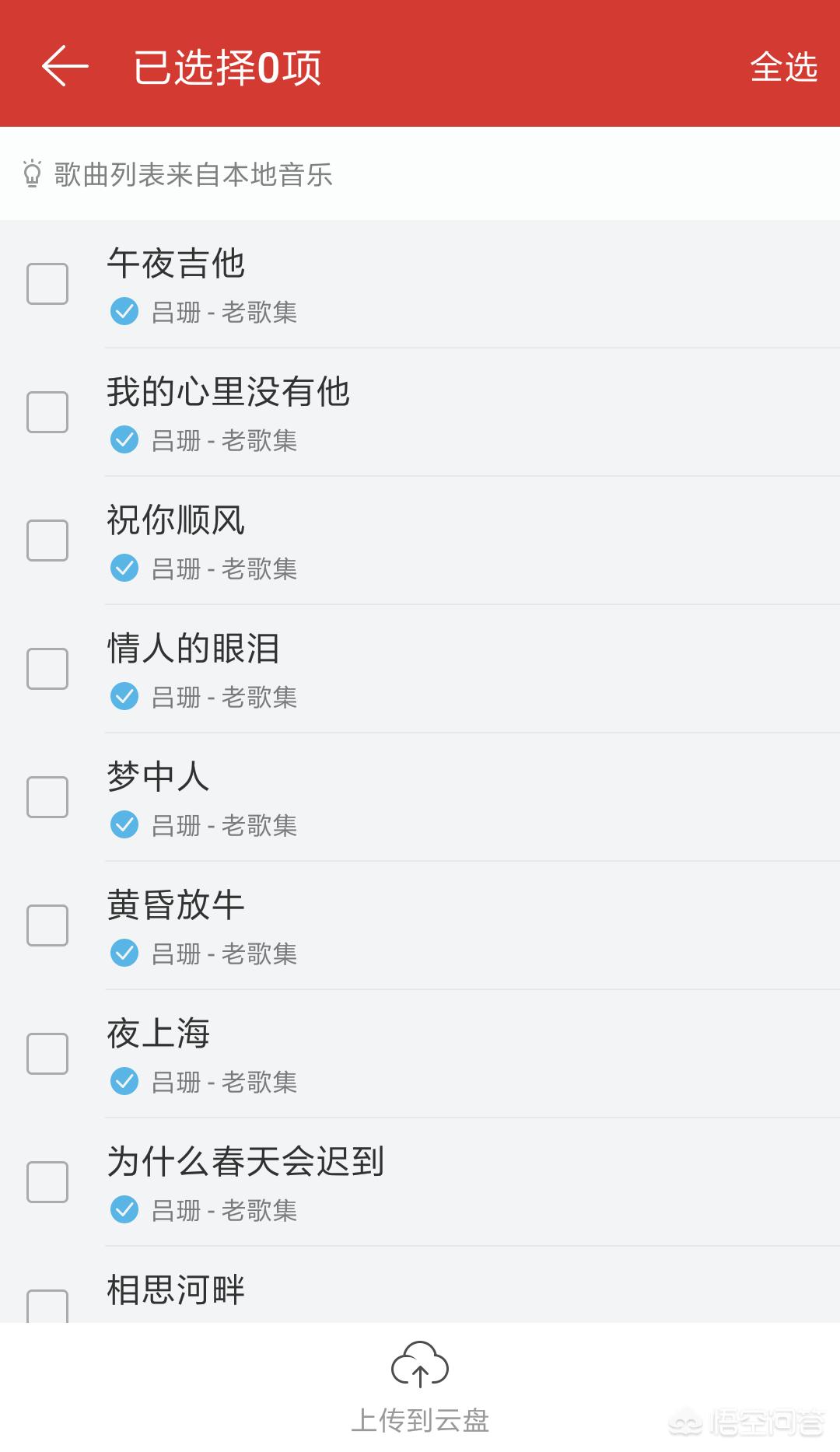Tap 上传到云盘 upload button
840x1452 pixels.
[x=420, y=1387]
